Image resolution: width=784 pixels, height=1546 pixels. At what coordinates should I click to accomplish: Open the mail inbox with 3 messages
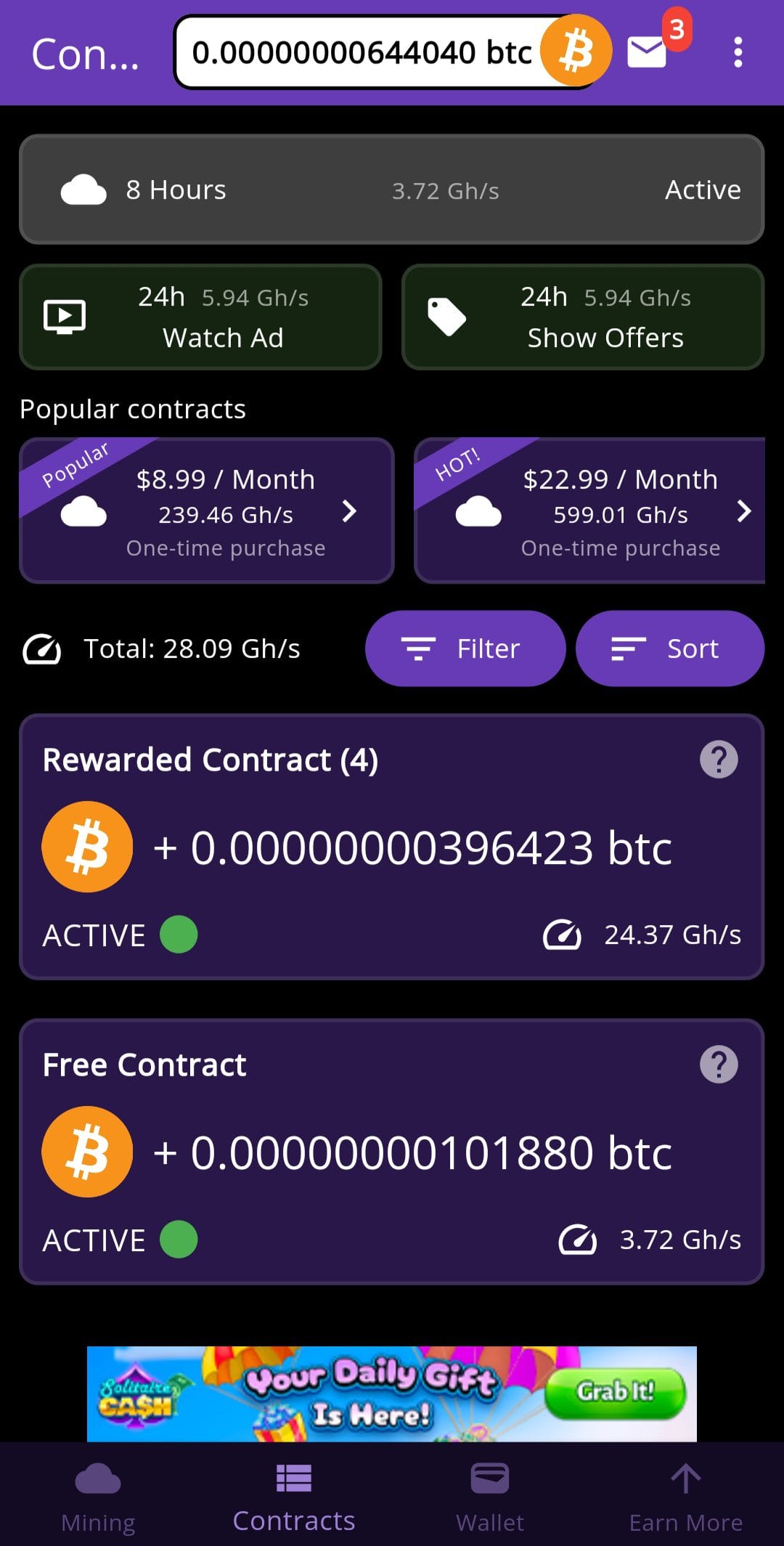point(648,52)
